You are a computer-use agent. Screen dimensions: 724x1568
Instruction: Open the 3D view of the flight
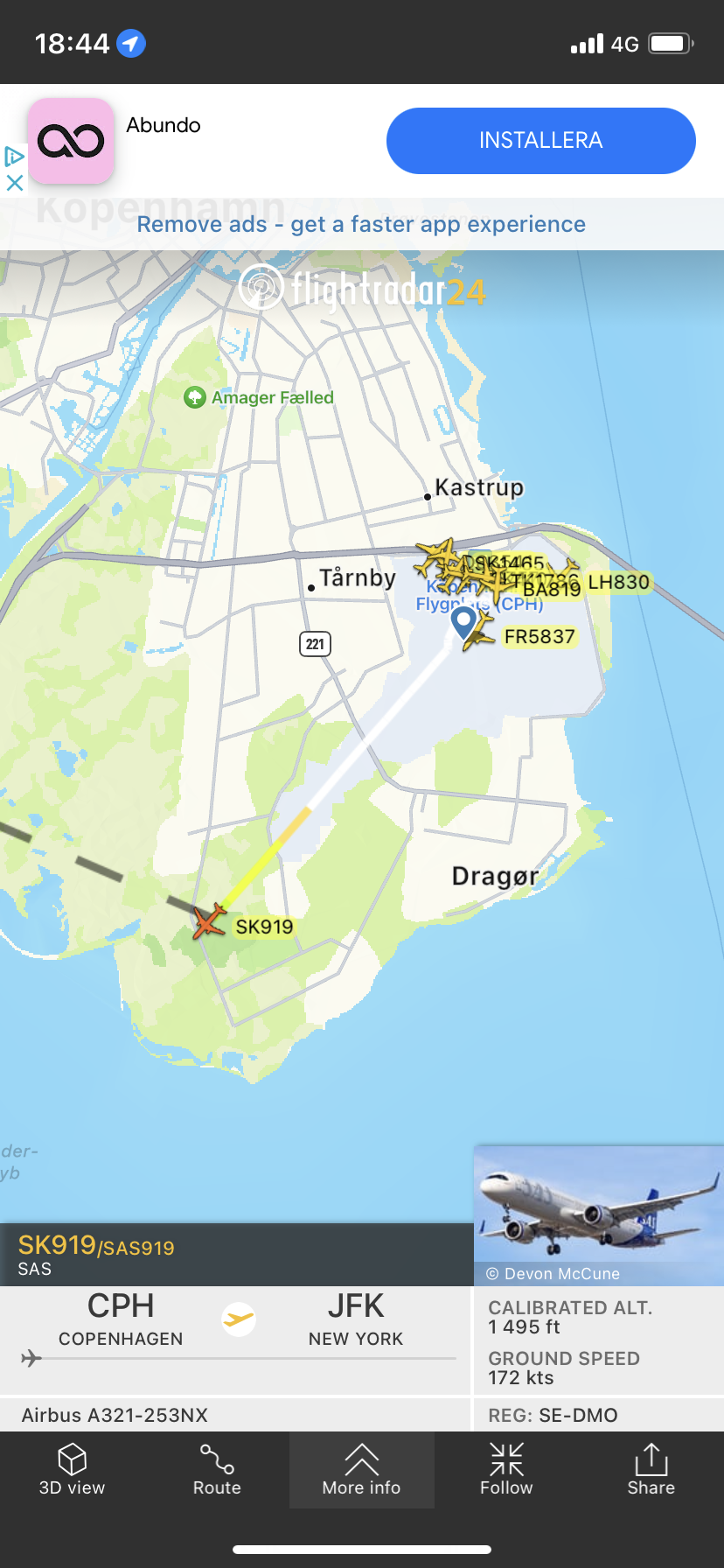click(72, 1470)
